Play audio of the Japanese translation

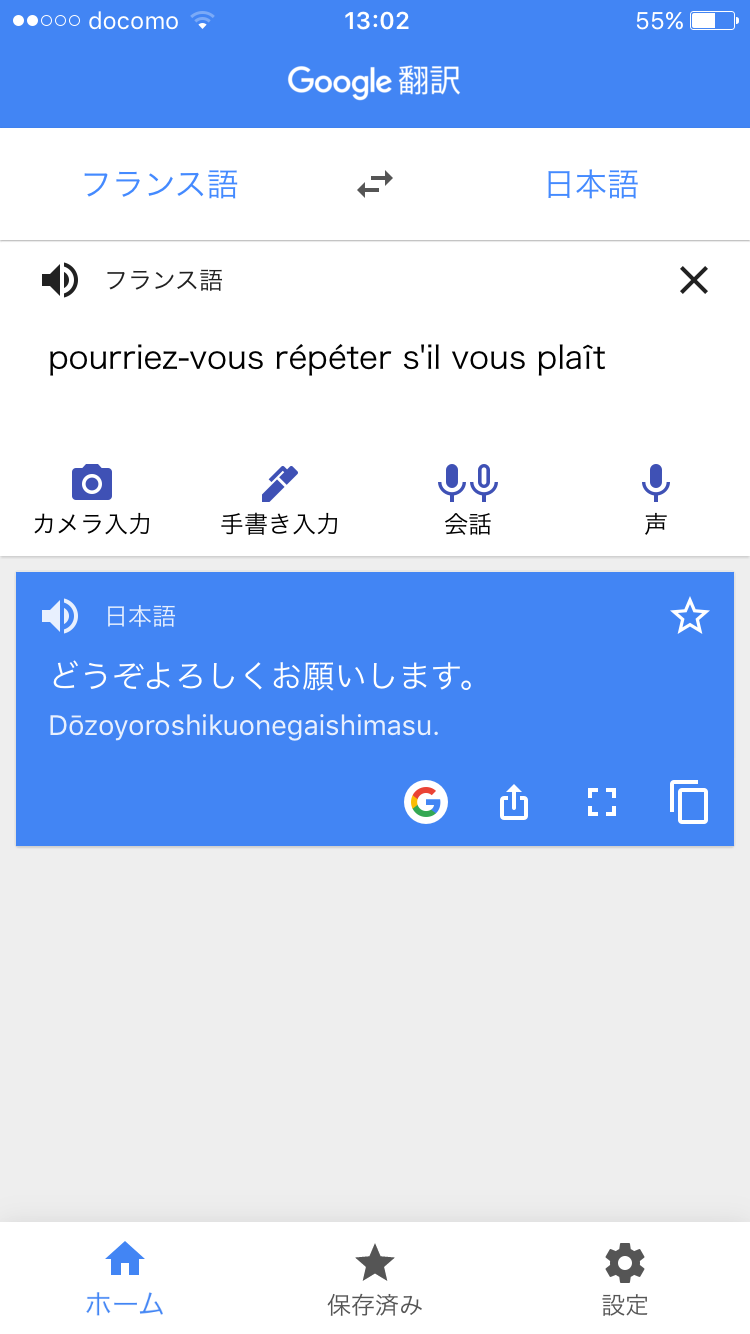(60, 616)
